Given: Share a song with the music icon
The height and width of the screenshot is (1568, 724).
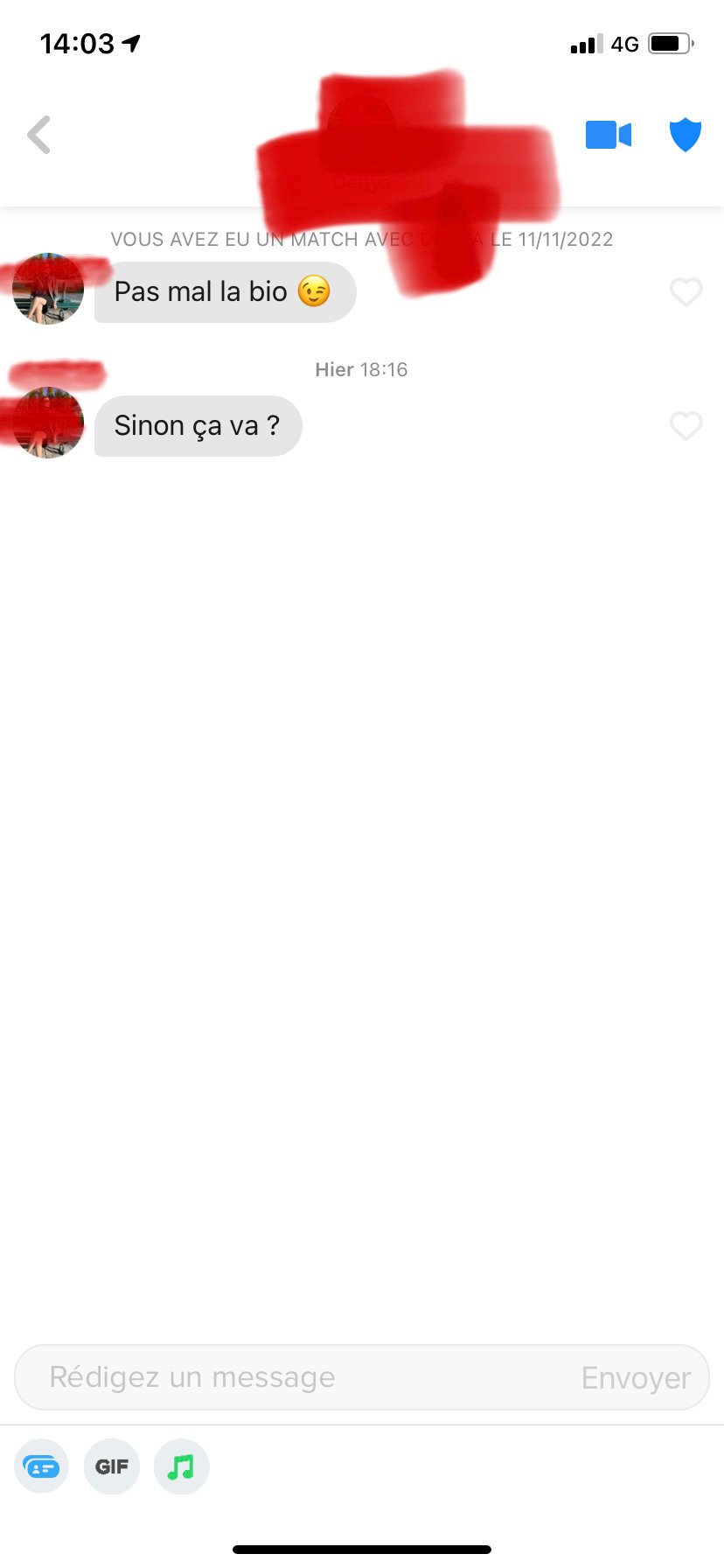Looking at the screenshot, I should 181,1466.
